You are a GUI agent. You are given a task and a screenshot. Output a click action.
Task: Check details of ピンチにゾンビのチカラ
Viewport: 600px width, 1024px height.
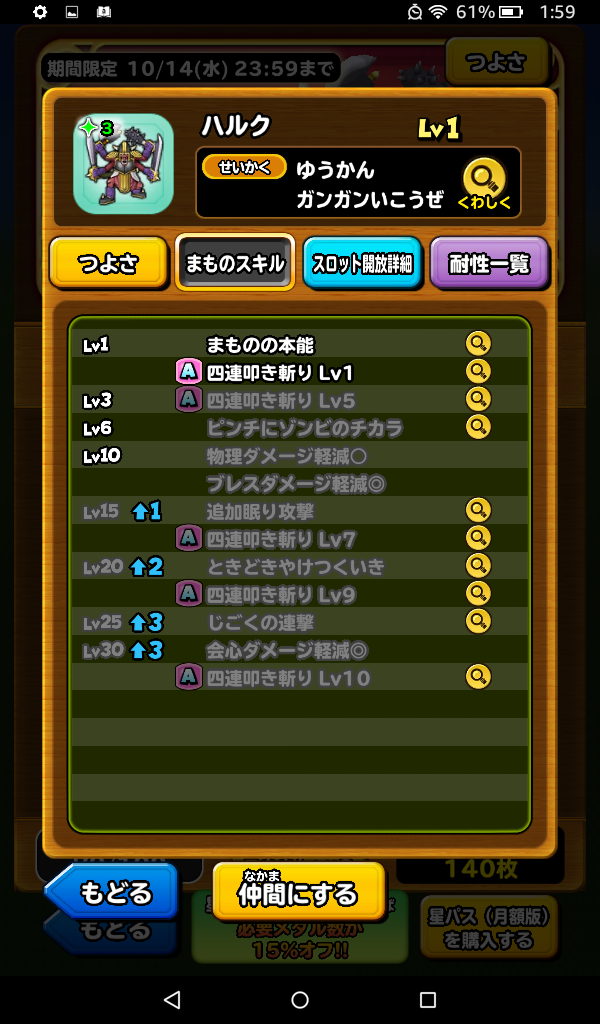click(x=479, y=428)
